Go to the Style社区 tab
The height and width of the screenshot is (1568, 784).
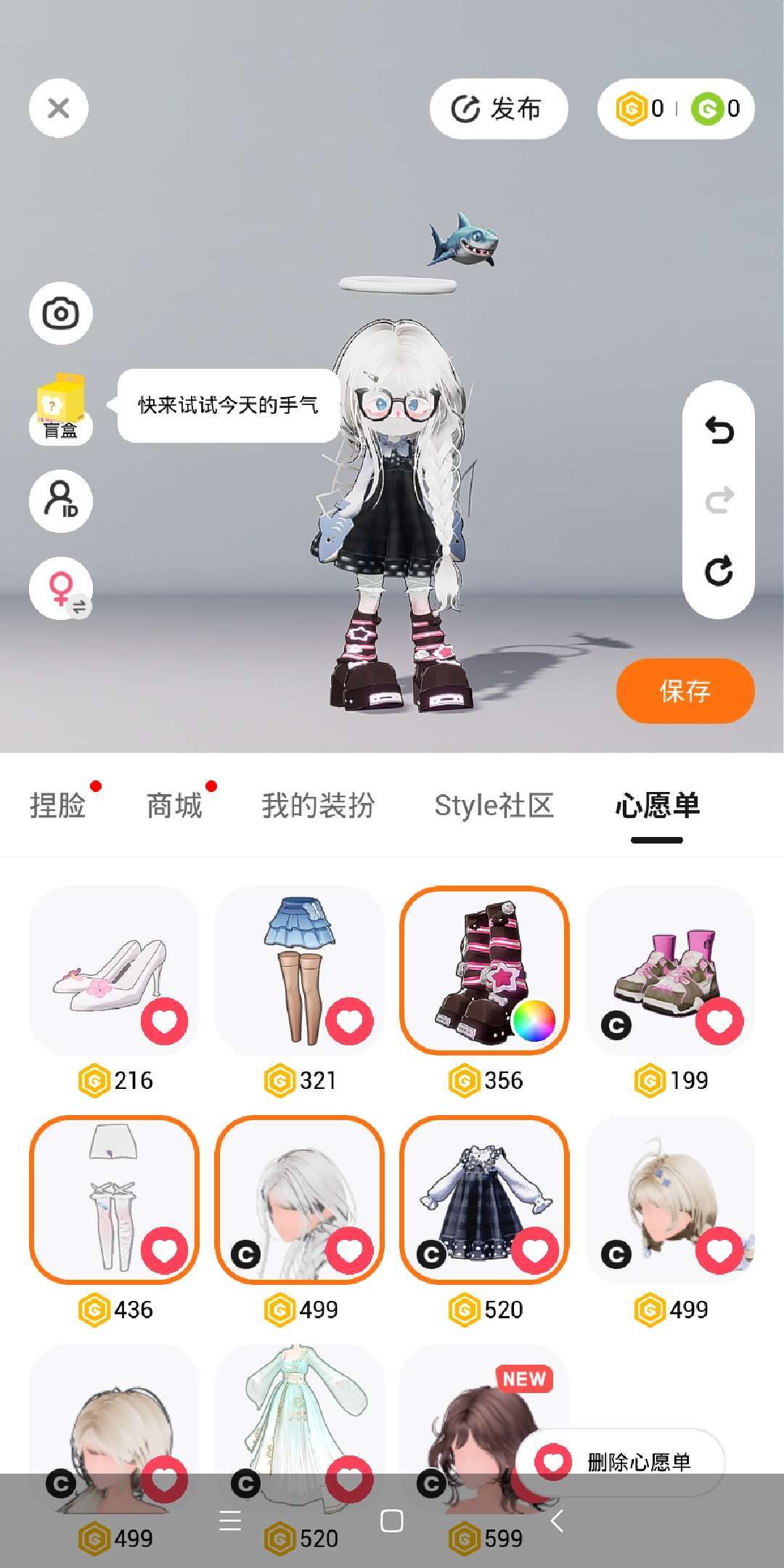(x=494, y=806)
